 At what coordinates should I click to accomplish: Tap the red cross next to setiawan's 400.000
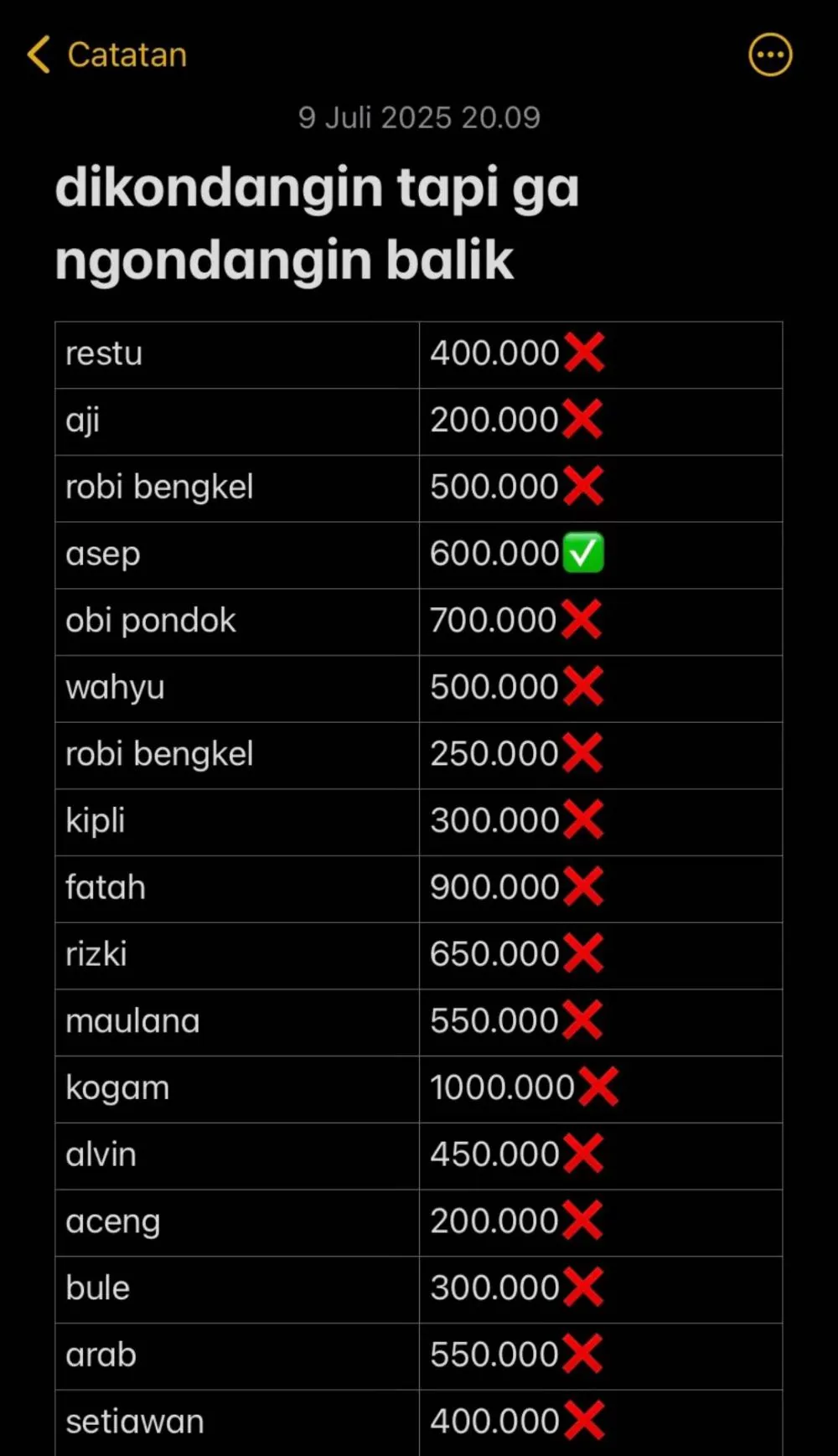584,1420
